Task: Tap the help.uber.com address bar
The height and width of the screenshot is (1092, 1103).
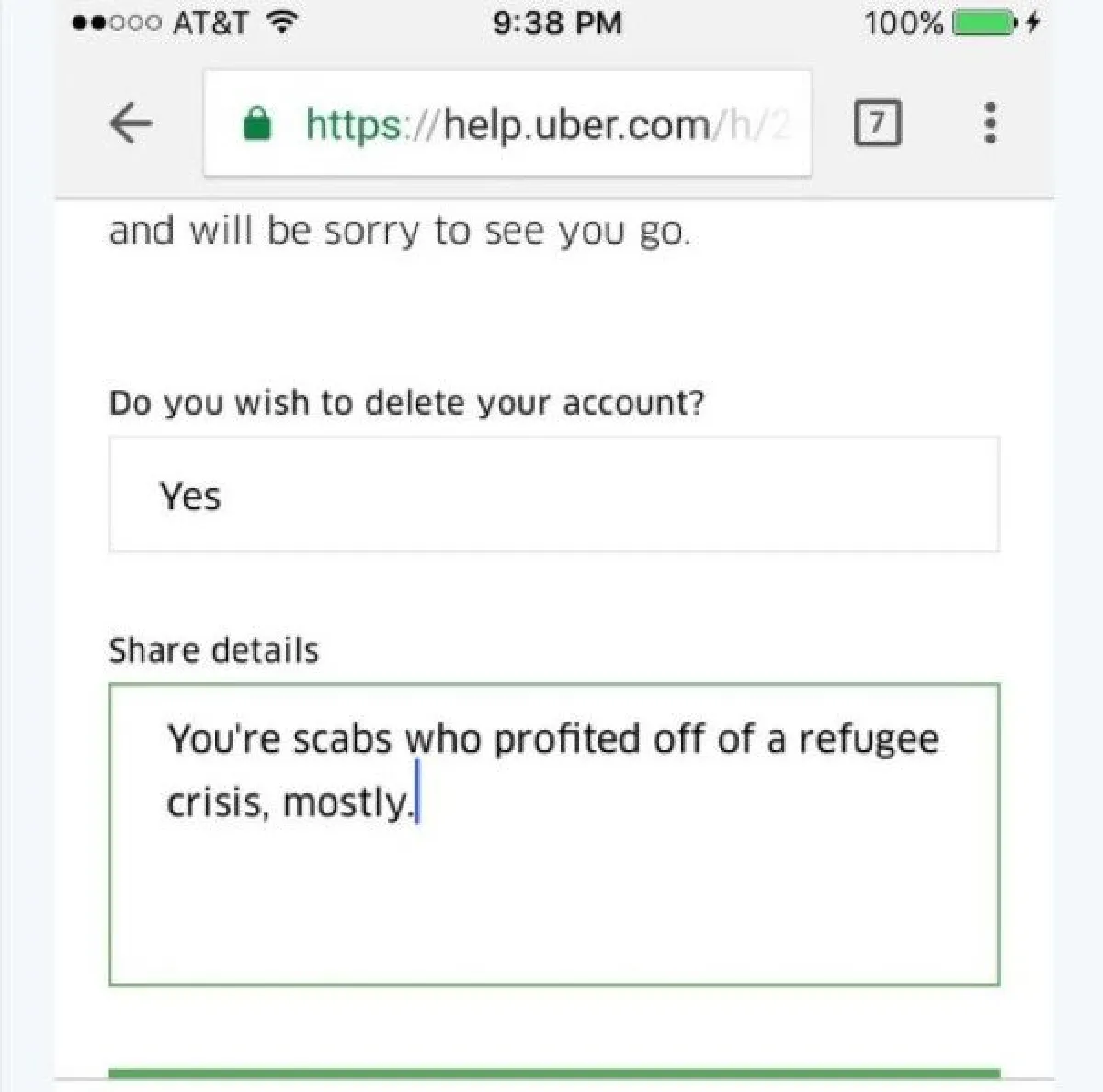Action: [507, 123]
